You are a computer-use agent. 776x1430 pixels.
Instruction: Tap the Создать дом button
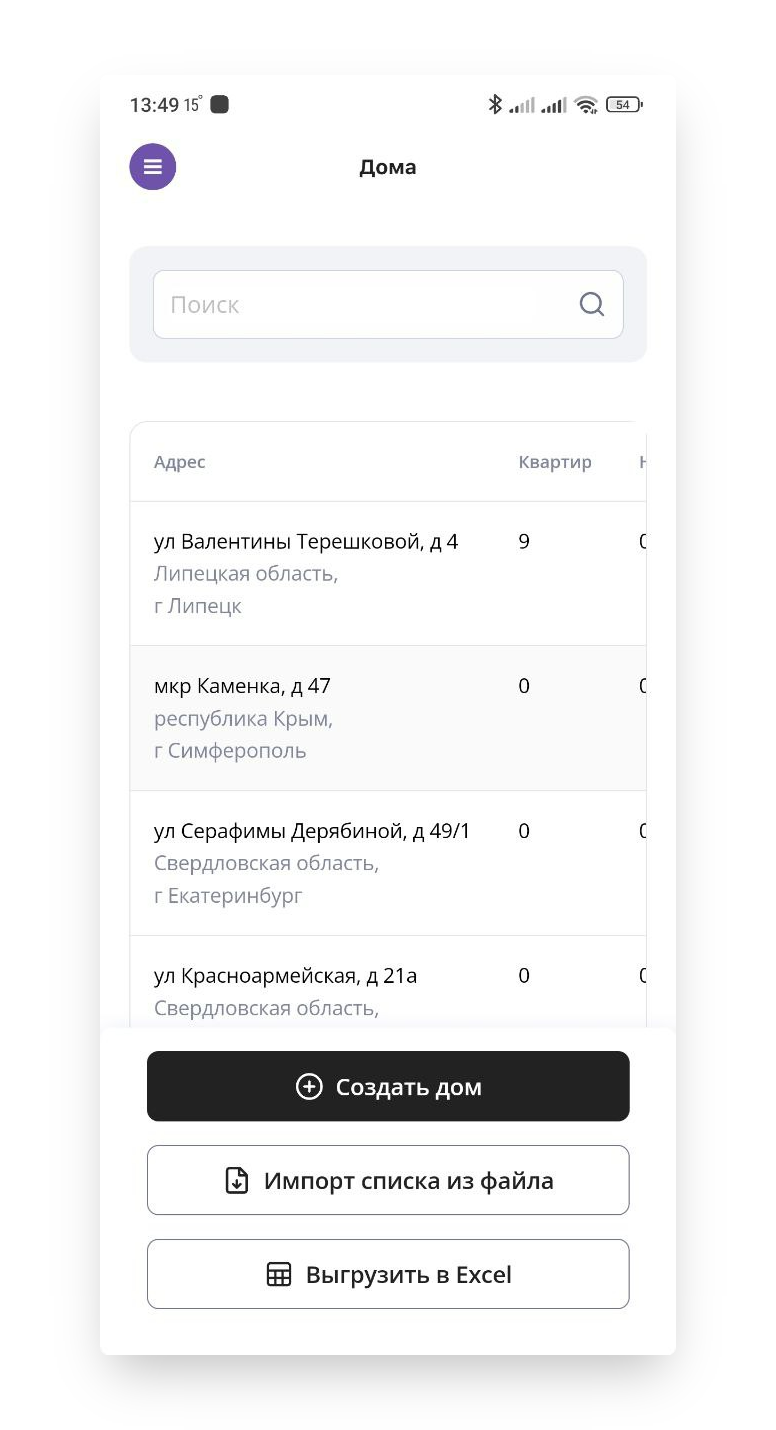[x=388, y=1086]
